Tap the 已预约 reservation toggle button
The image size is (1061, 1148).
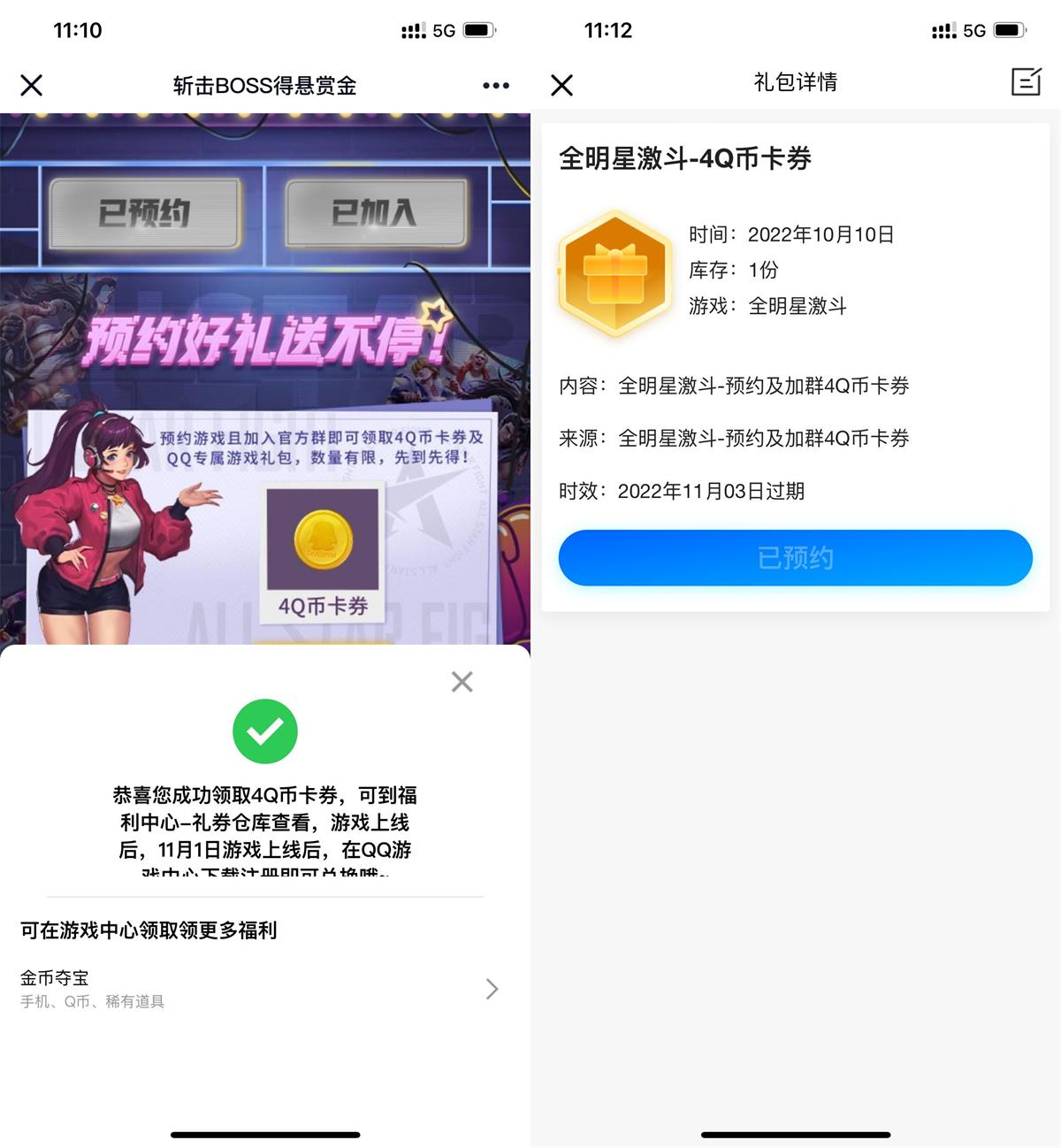pos(145,212)
